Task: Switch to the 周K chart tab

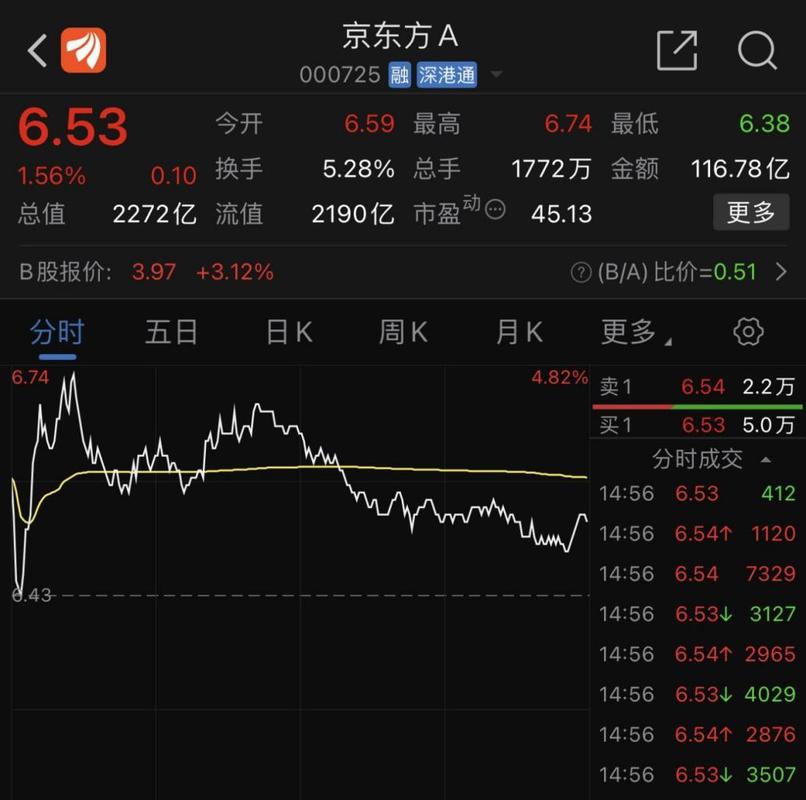Action: 403,332
